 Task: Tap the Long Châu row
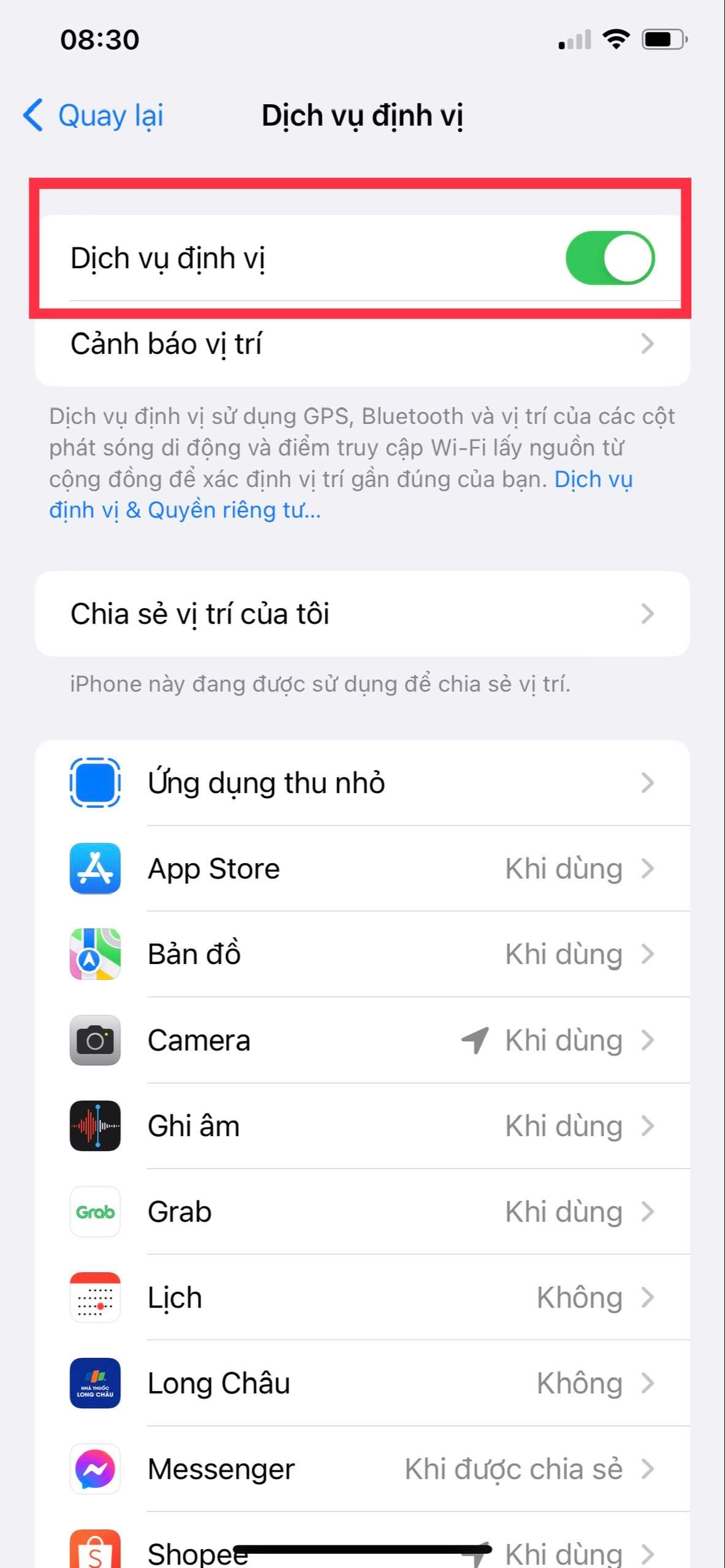[362, 1383]
